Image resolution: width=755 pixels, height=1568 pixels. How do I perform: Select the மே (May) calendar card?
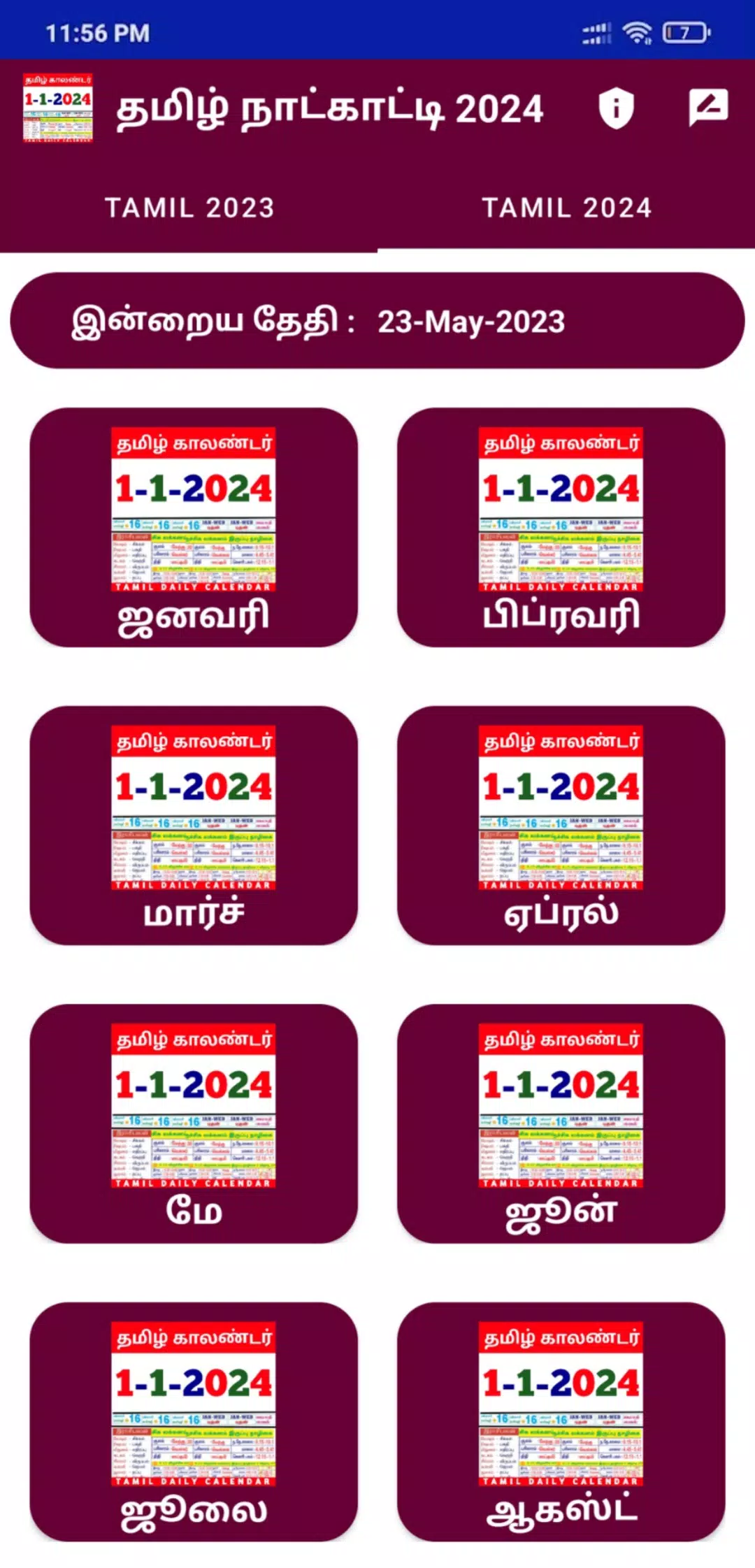tap(194, 1123)
